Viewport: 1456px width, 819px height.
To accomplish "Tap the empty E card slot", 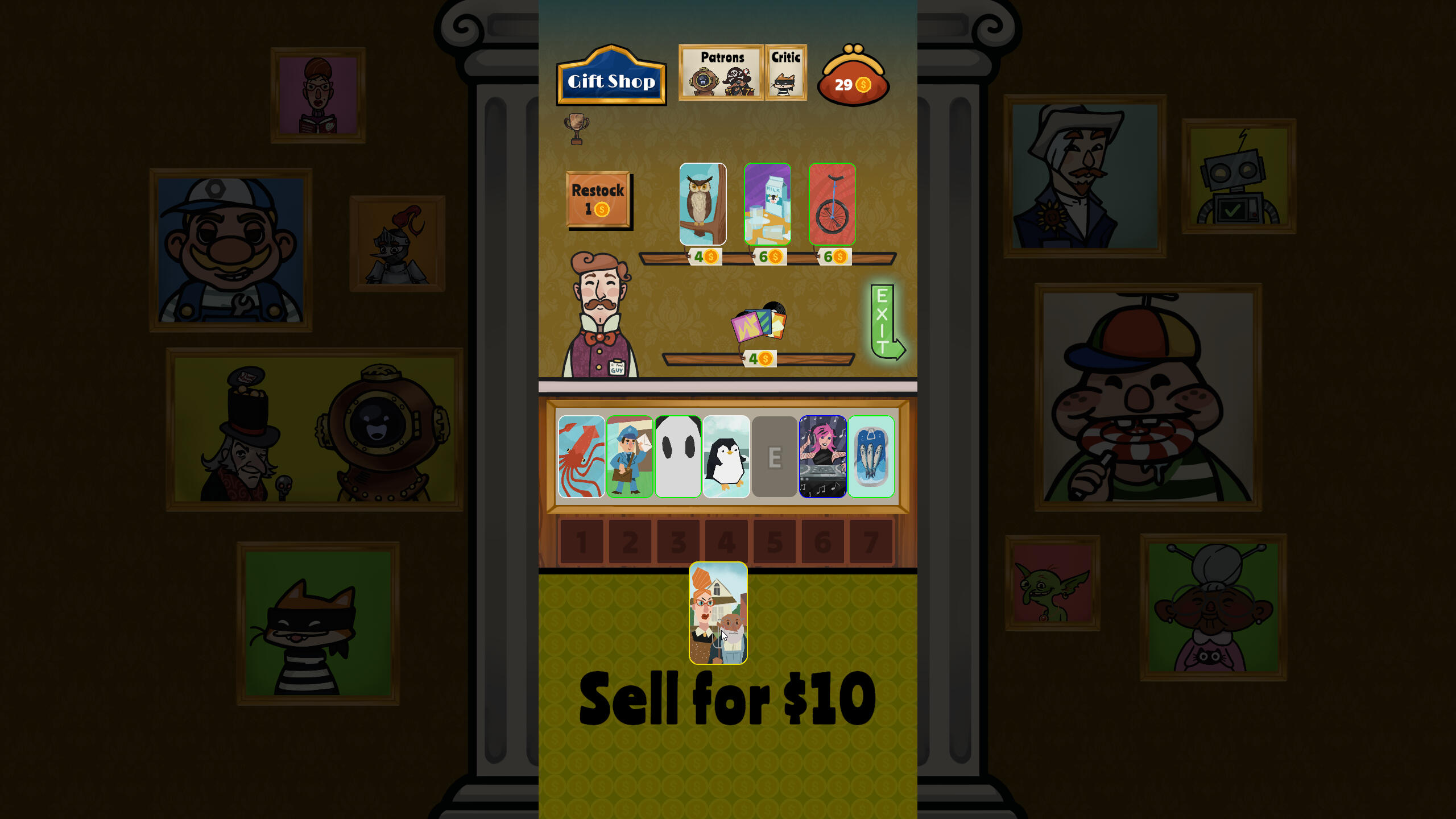I will coord(774,457).
